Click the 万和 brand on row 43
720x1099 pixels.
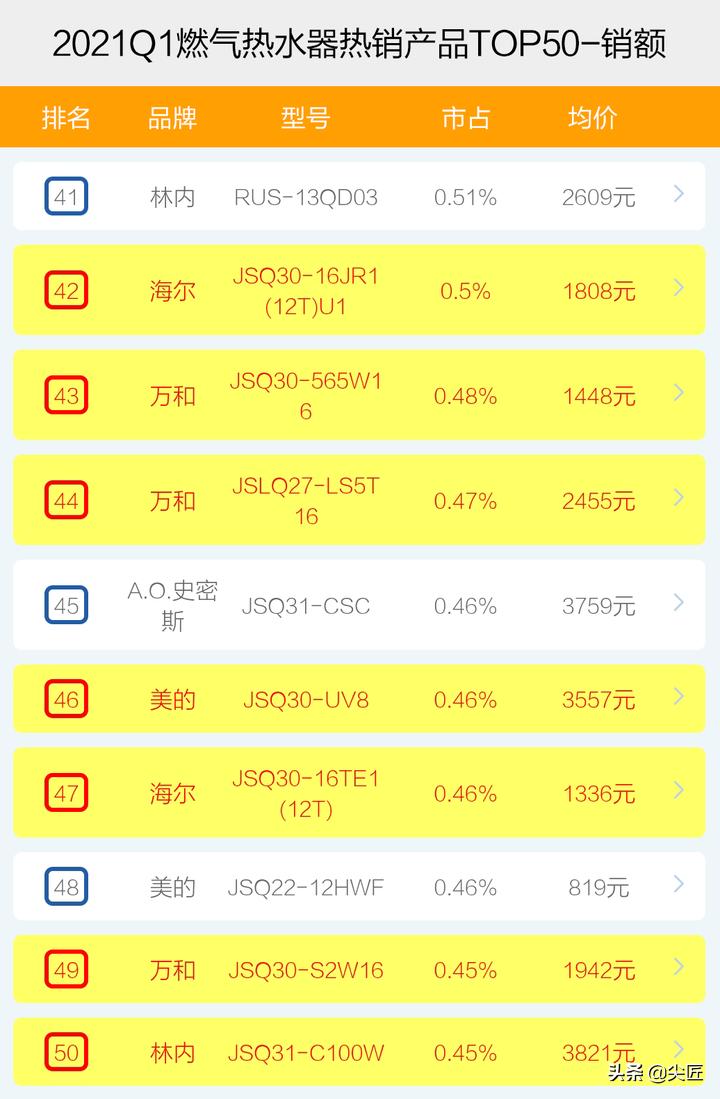[x=173, y=395]
